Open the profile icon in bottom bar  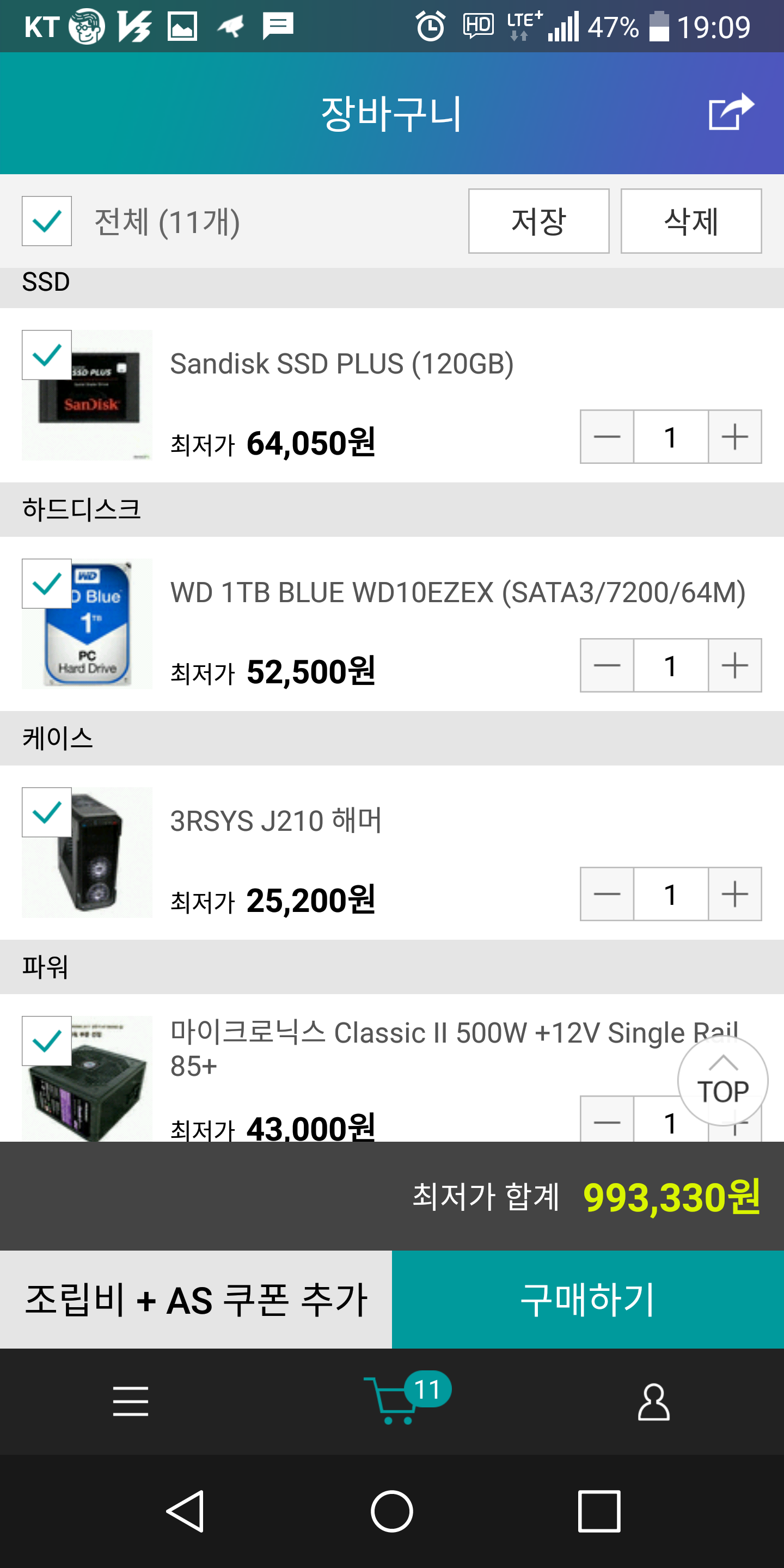[x=654, y=1402]
